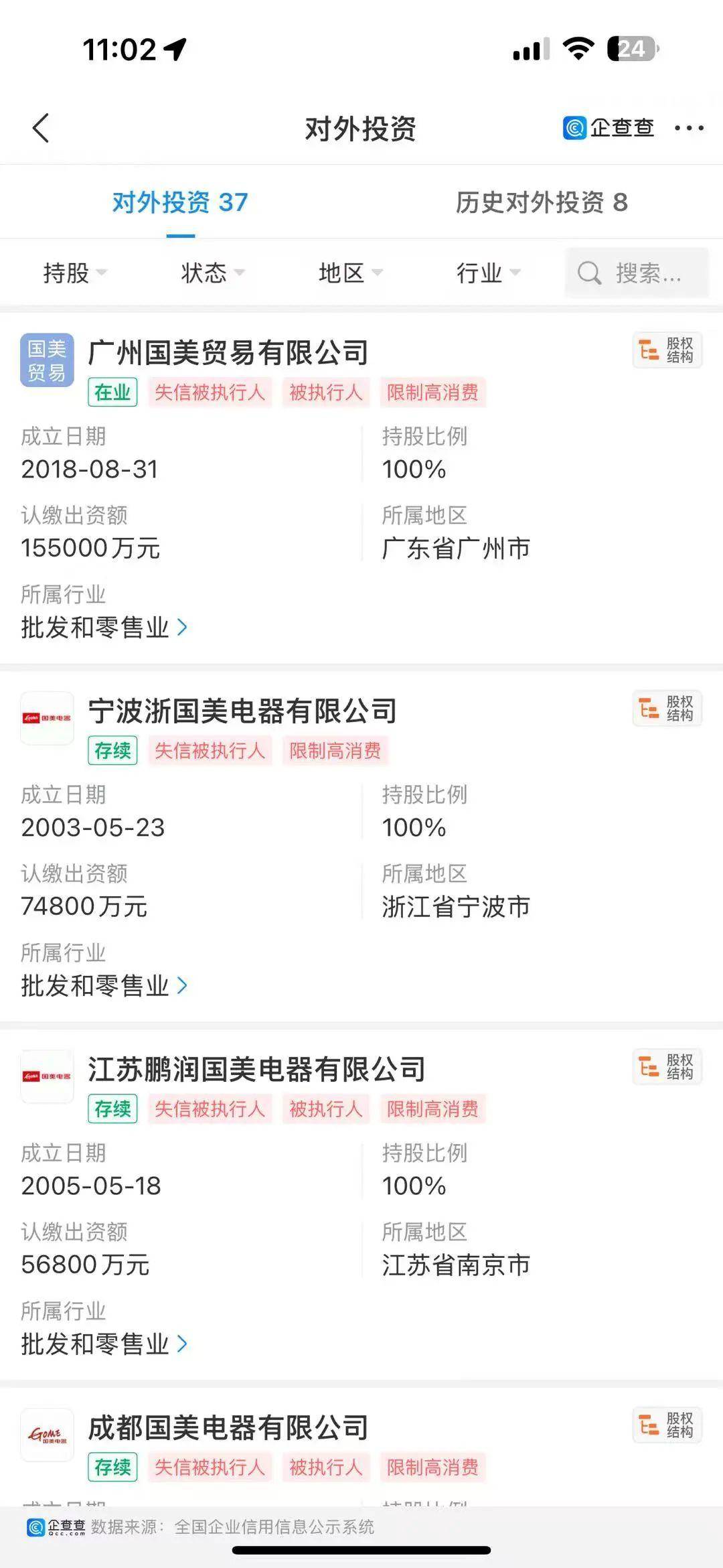View 股权结构 for 广州国美贸易有限公司
The image size is (723, 1568).
(x=667, y=350)
